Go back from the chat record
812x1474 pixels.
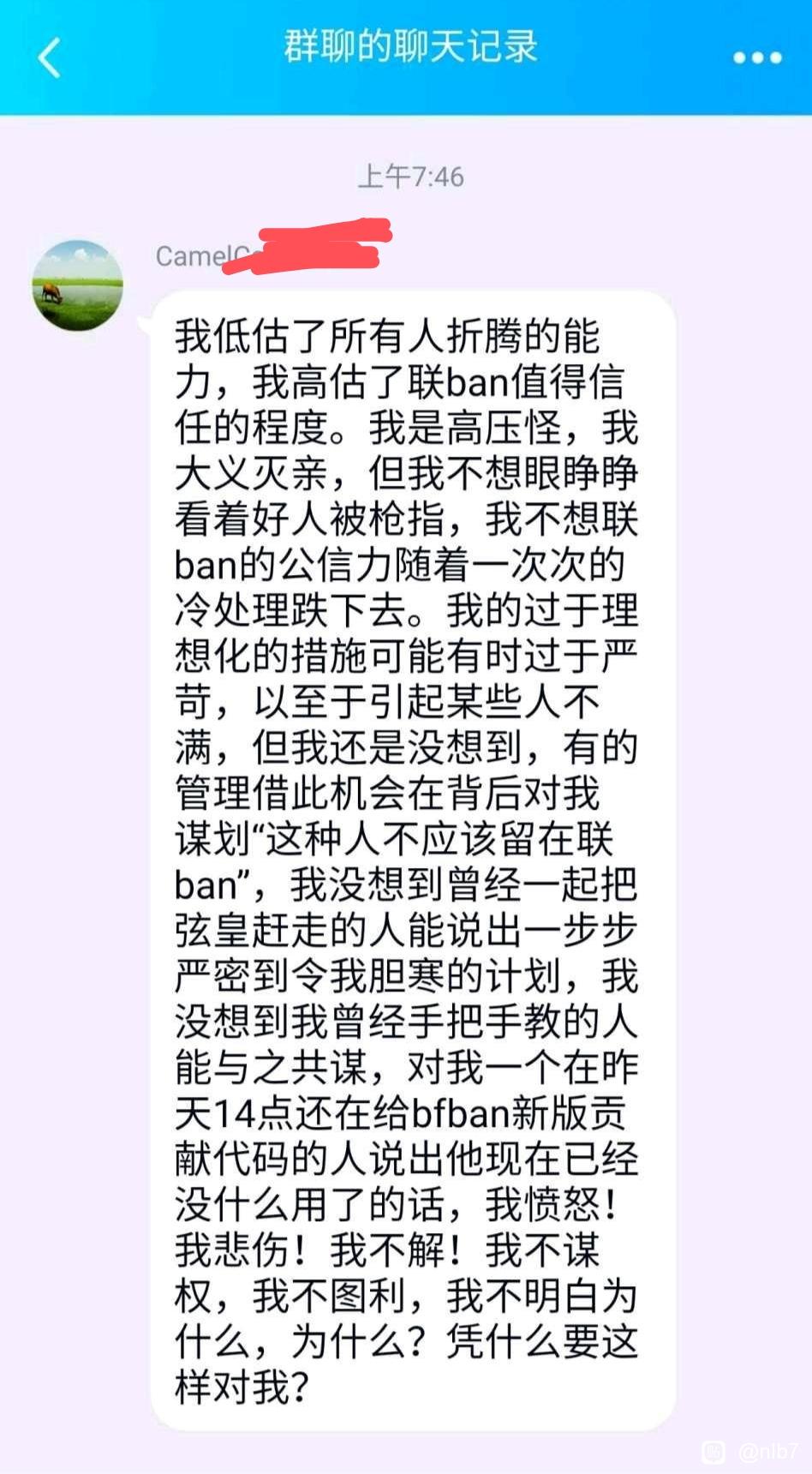pyautogui.click(x=50, y=57)
